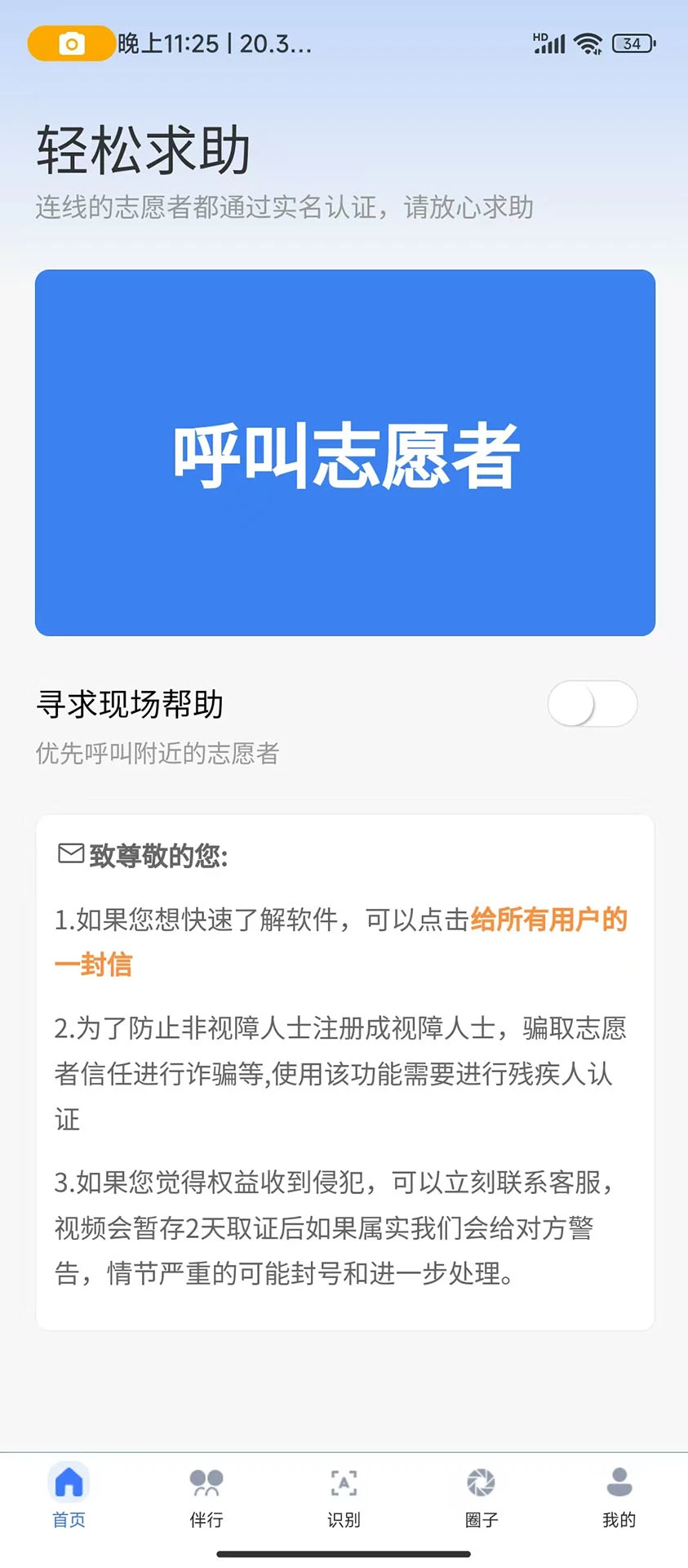
Task: Select the 识别 recognition scan icon
Action: pos(344,1482)
